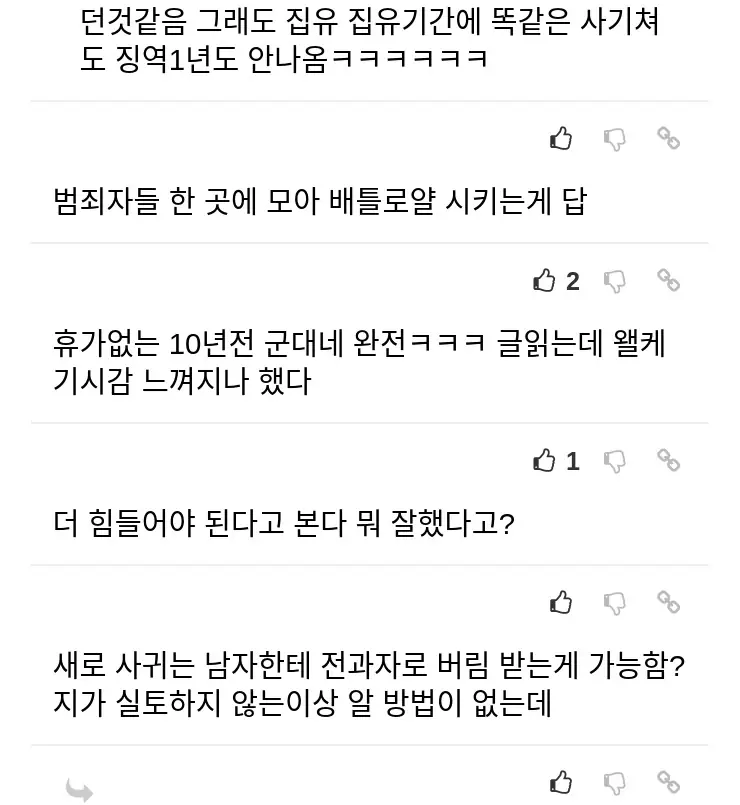740x805 pixels.
Task: Dislike the comment mentioning 배틀로얄
Action: coord(615,139)
